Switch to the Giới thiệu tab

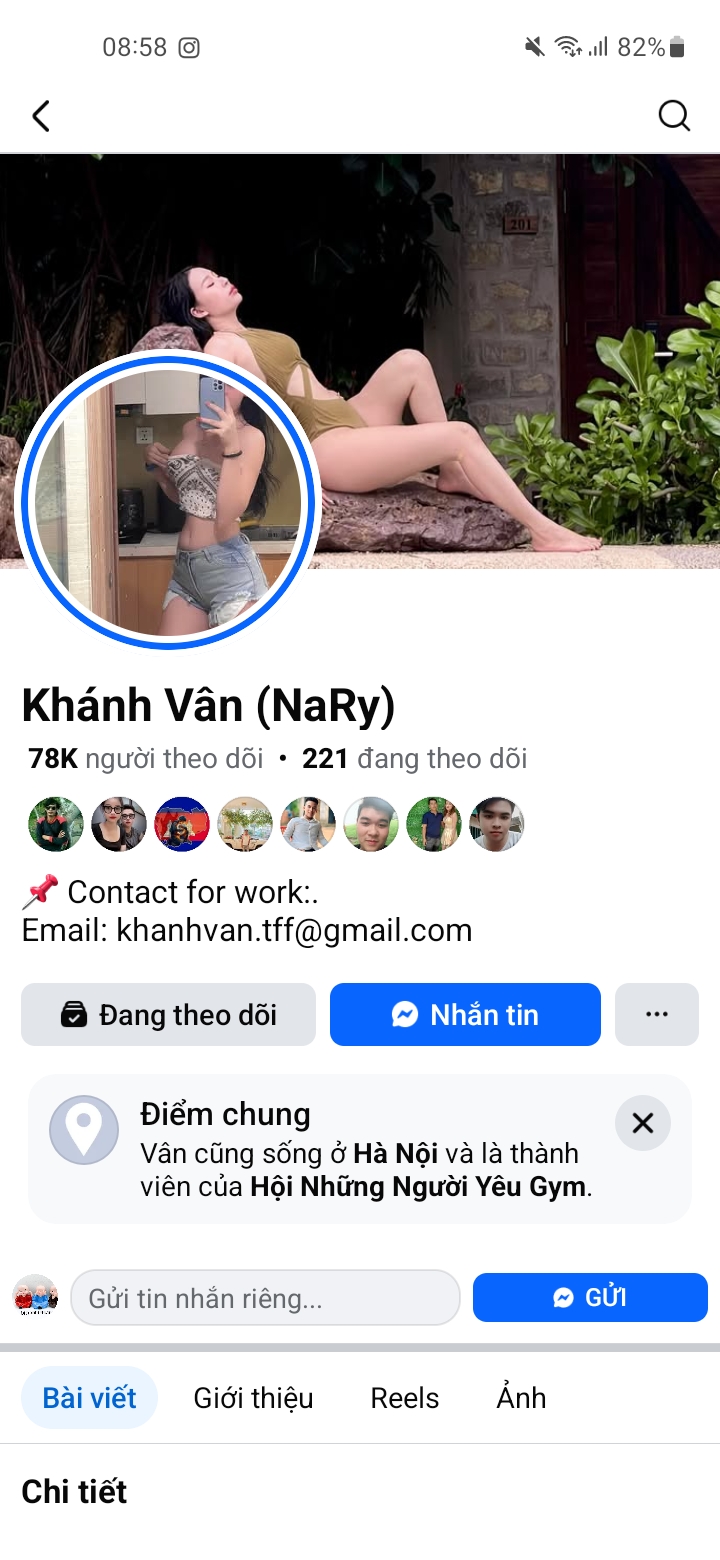pyautogui.click(x=253, y=1398)
